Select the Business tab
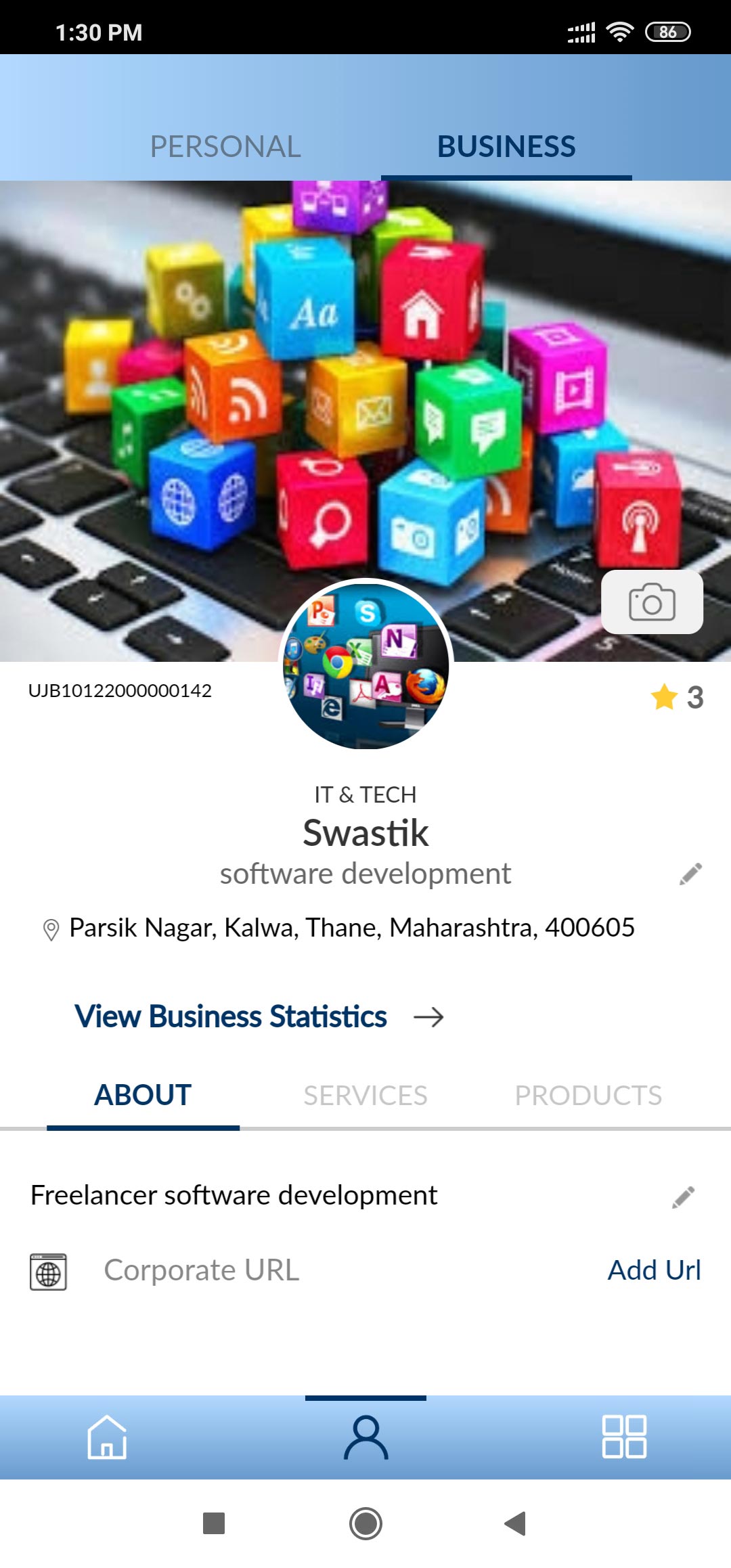Image resolution: width=731 pixels, height=1568 pixels. 506,146
